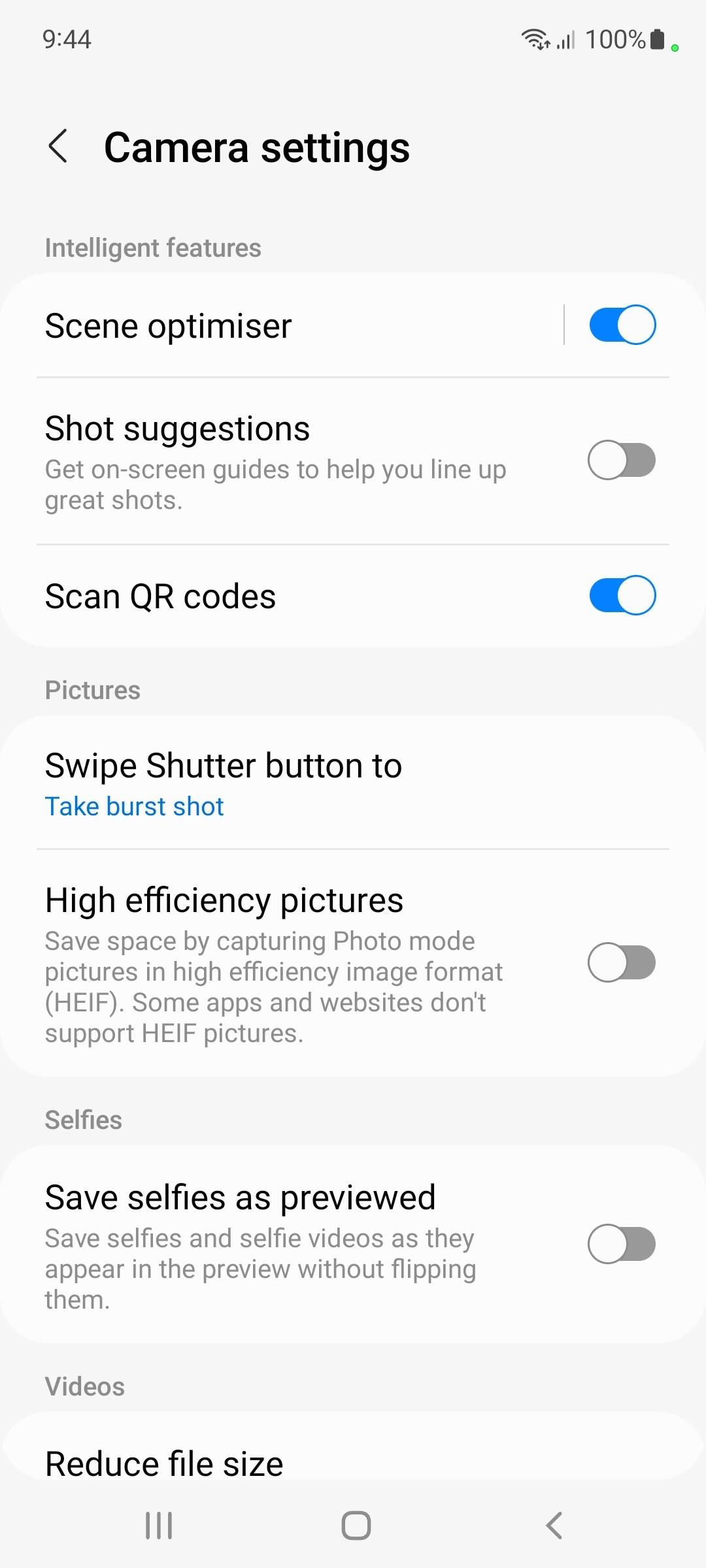This screenshot has height=1568, width=706.
Task: Disable Scan QR codes
Action: point(622,595)
